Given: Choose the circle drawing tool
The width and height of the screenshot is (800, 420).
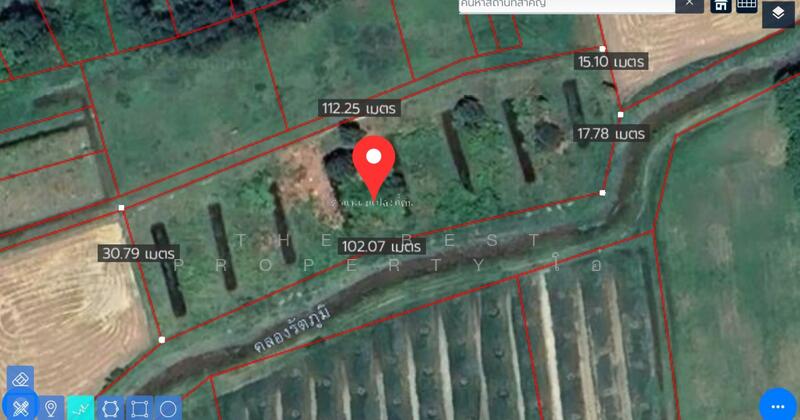Looking at the screenshot, I should 169,408.
